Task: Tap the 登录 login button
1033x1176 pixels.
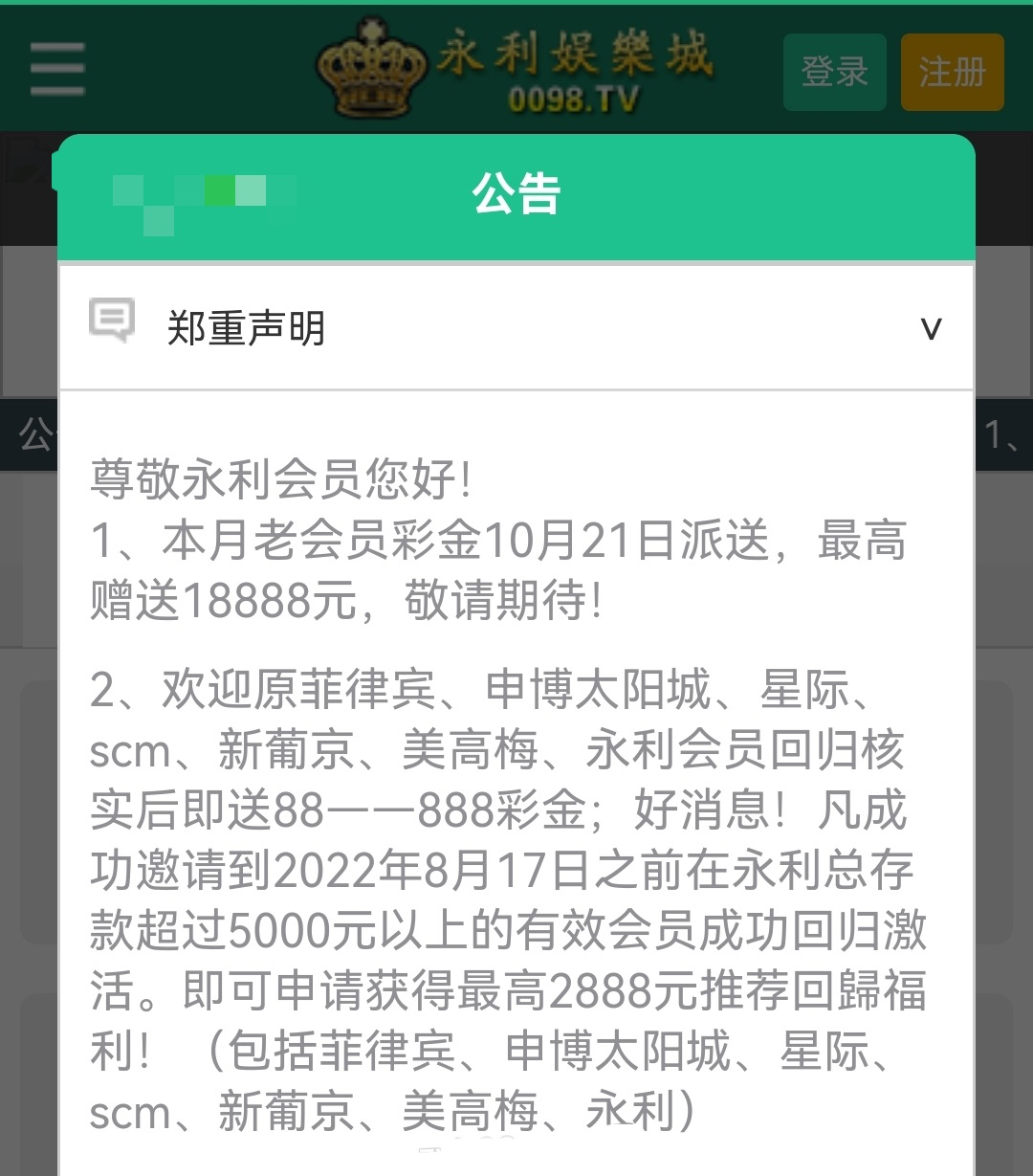Action: click(x=834, y=73)
